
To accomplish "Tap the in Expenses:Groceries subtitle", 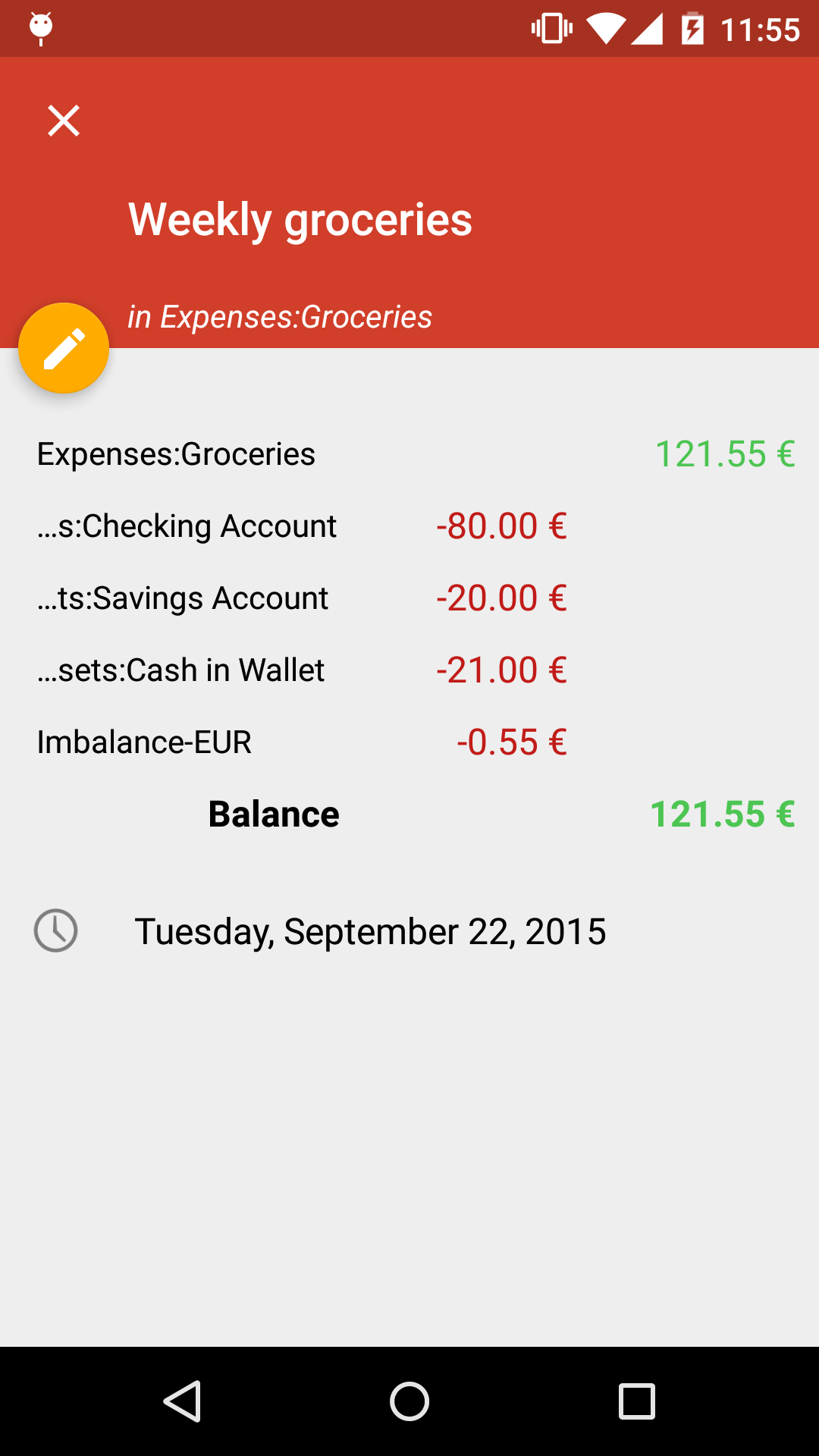I will pyautogui.click(x=280, y=317).
